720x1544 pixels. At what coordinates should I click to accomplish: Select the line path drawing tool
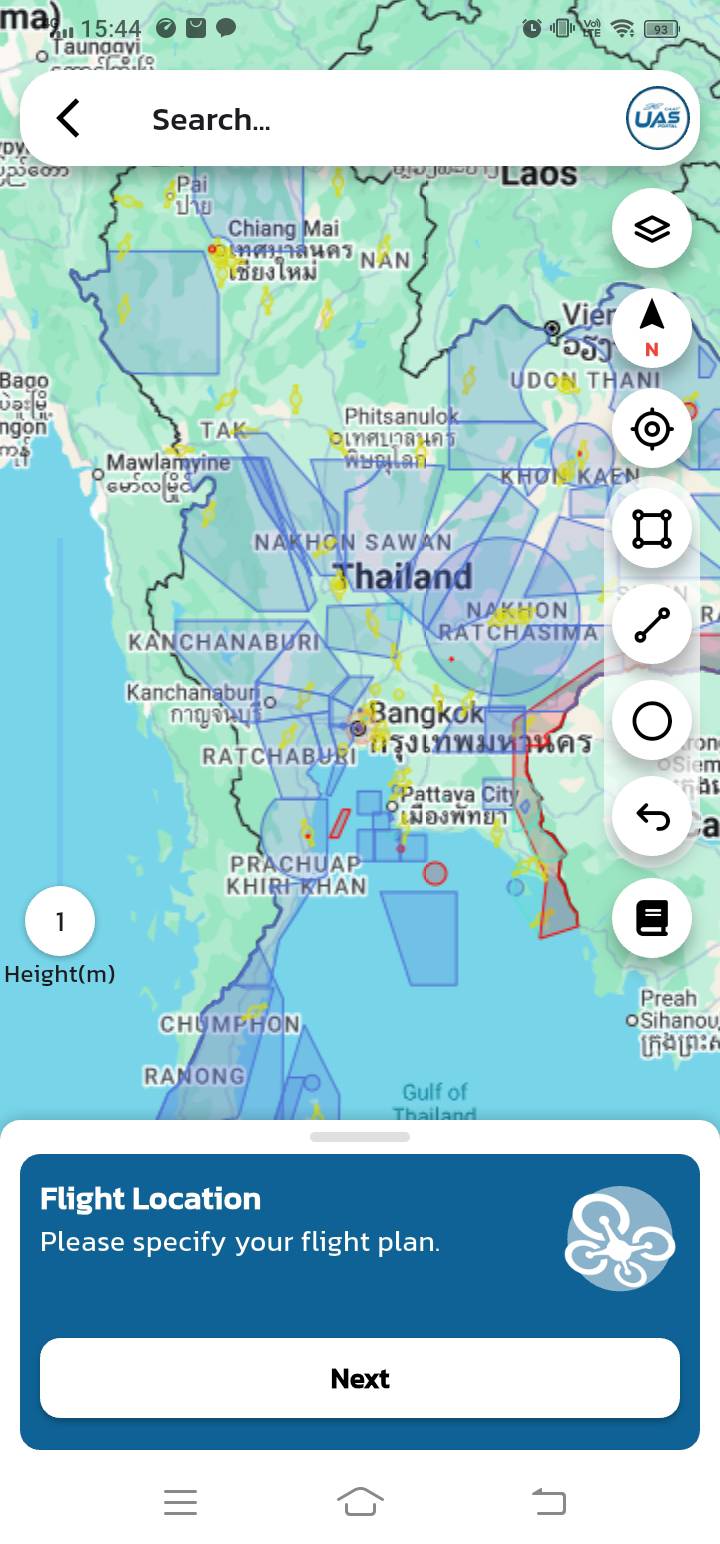(x=652, y=625)
